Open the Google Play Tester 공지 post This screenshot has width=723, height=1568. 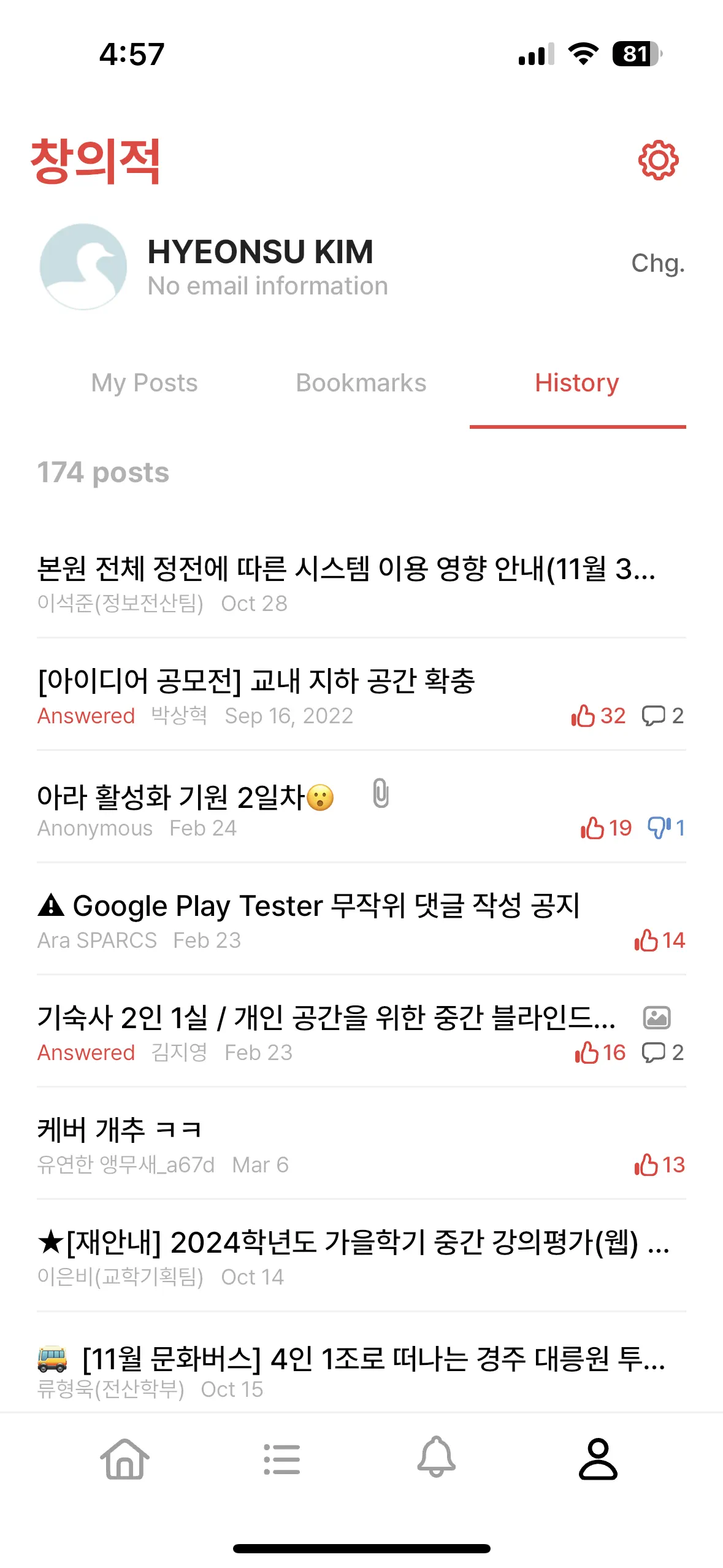coord(361,920)
